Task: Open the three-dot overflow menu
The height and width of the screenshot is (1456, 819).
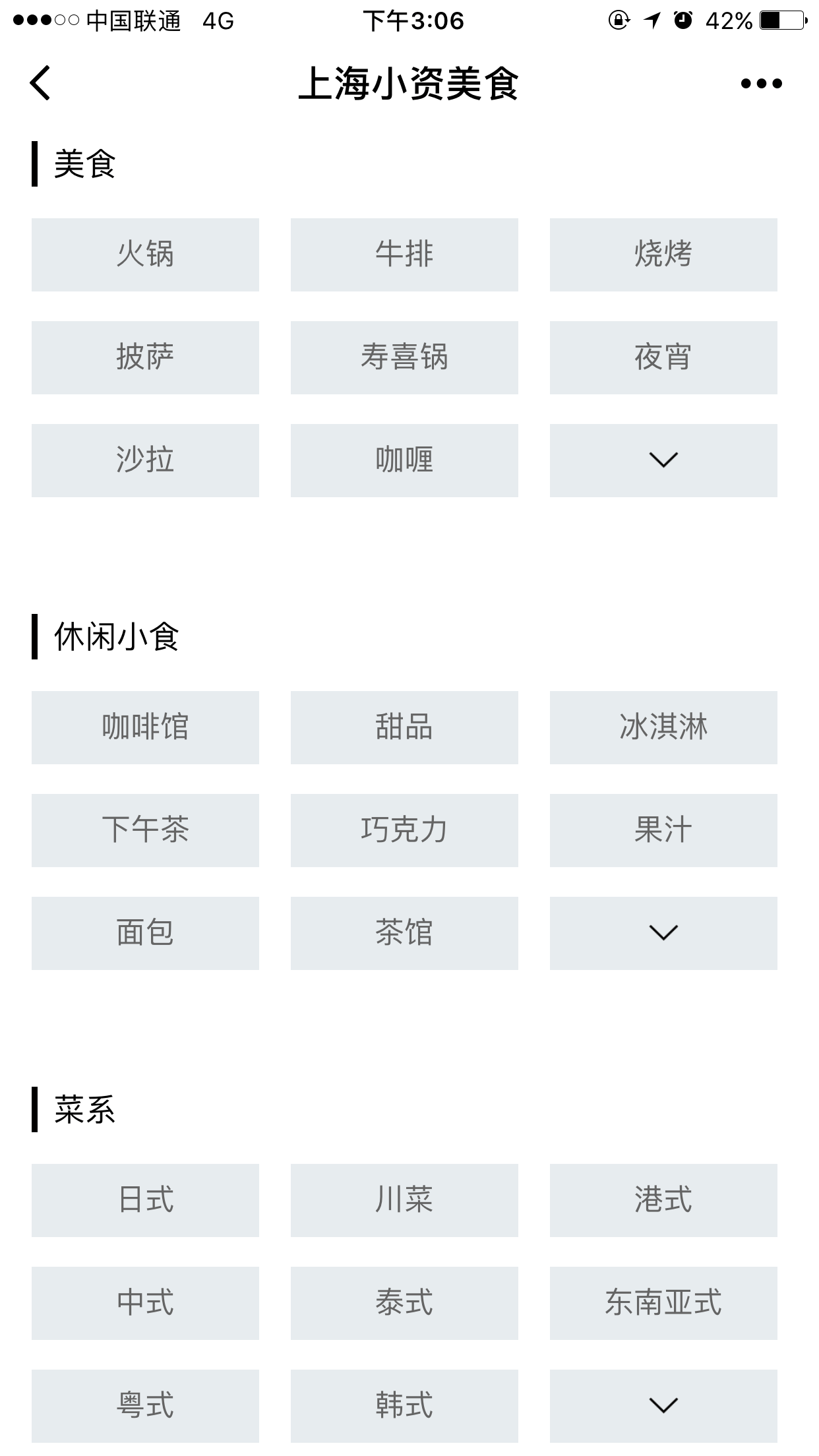Action: [761, 84]
